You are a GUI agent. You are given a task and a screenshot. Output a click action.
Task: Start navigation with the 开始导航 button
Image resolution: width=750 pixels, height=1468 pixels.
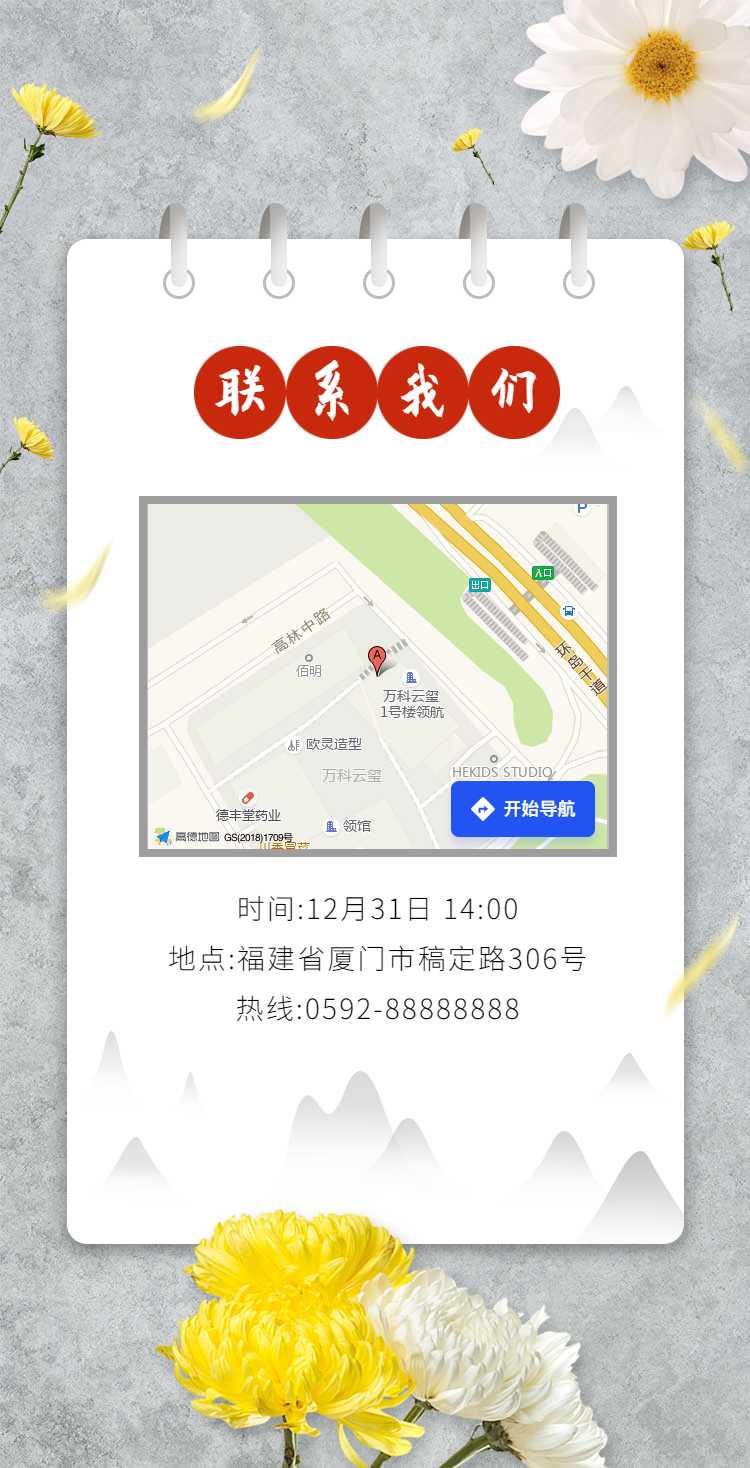(x=522, y=809)
